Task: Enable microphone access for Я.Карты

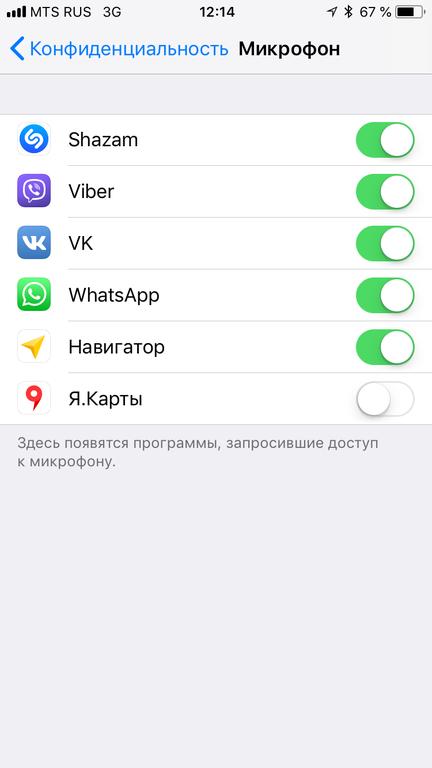Action: (x=385, y=399)
